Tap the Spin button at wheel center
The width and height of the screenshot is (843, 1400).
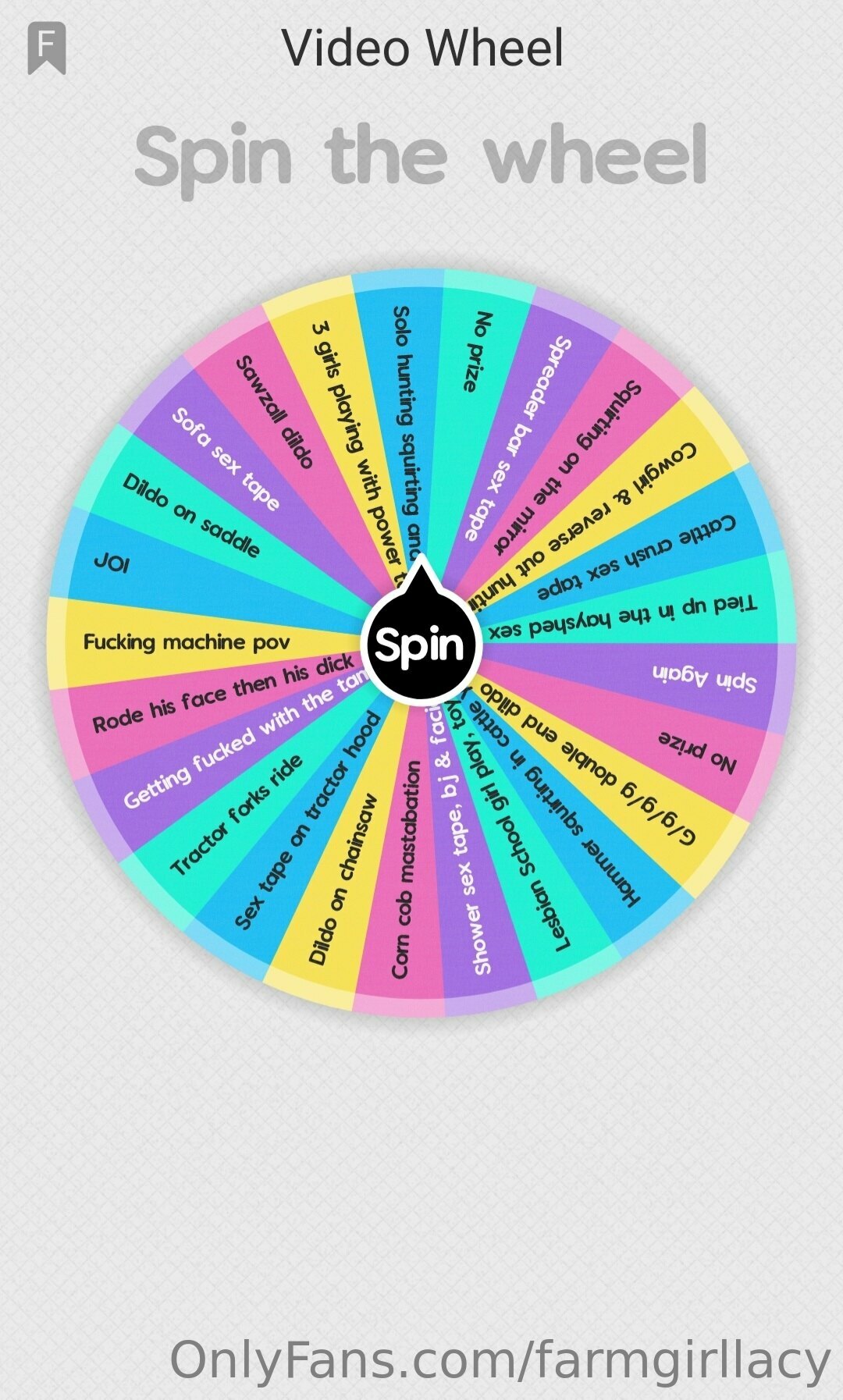click(x=421, y=645)
